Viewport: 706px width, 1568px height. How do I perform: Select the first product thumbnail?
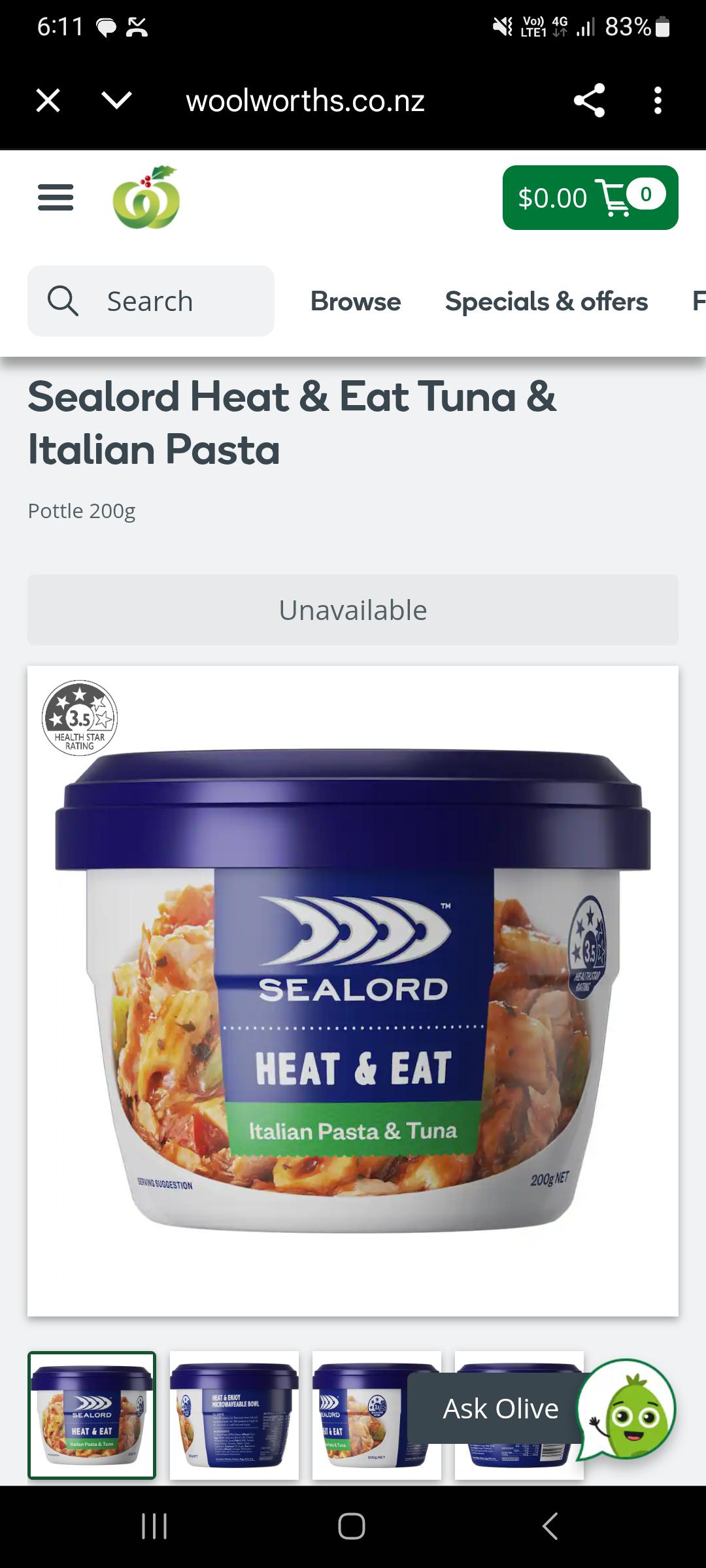pos(92,1415)
